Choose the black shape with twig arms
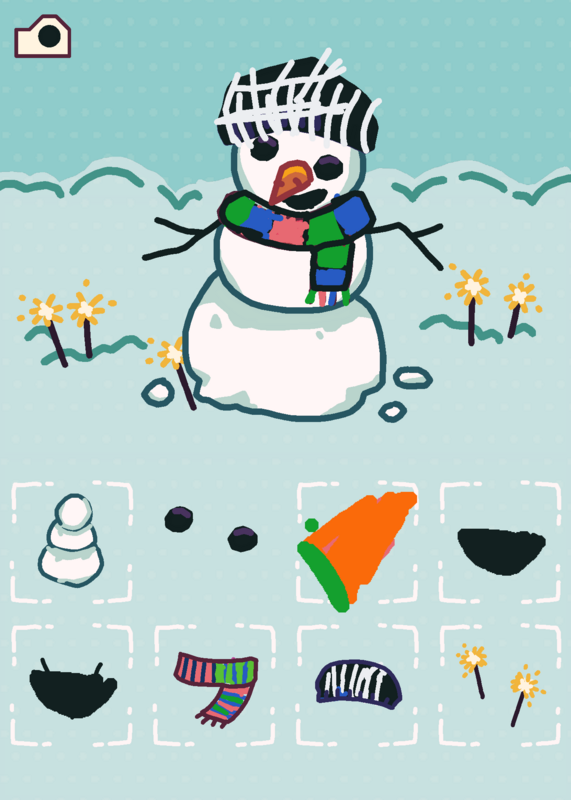The image size is (571, 800). [73, 689]
